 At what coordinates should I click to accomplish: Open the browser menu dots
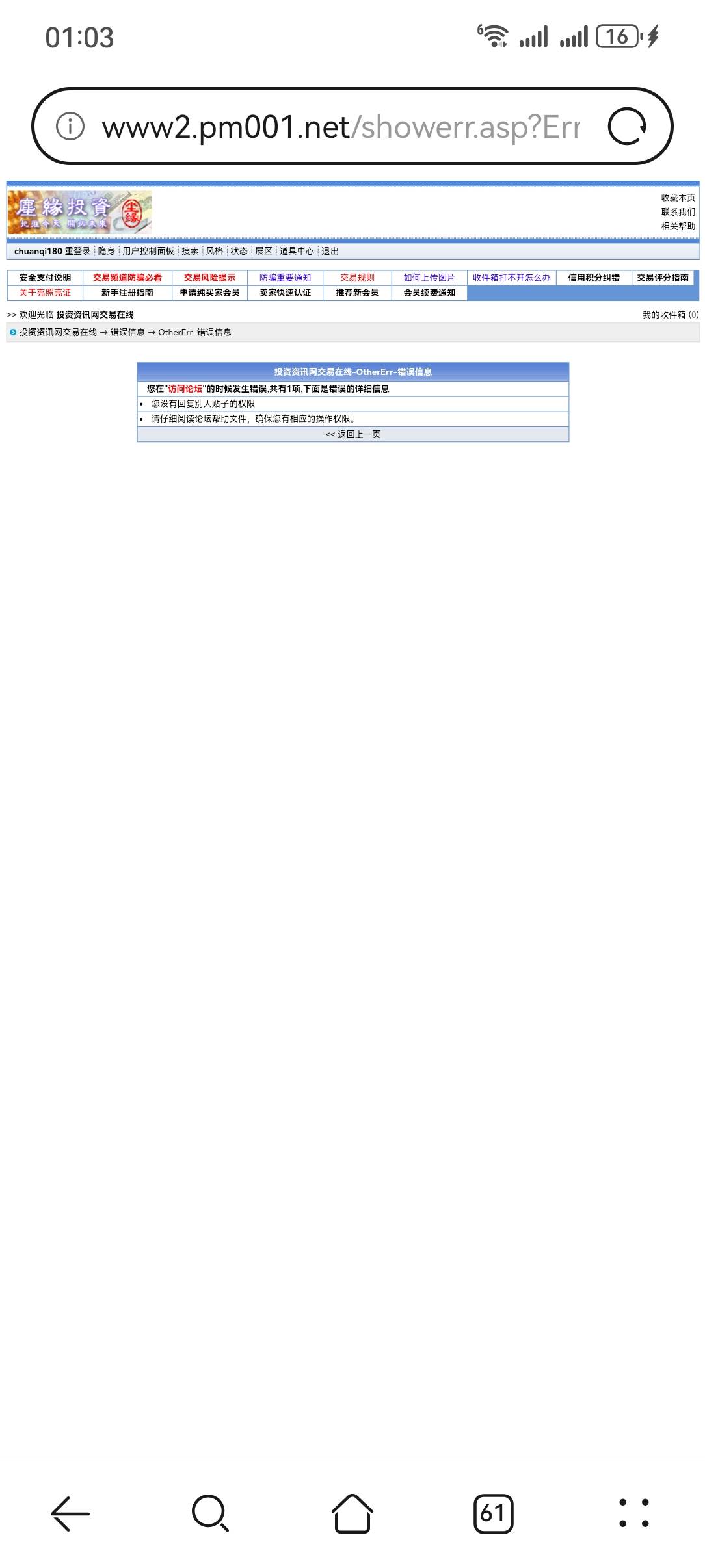coord(633,1513)
